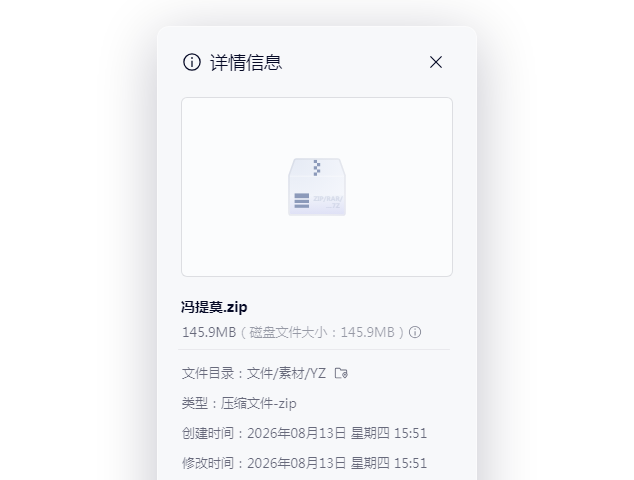634x480 pixels.
Task: Open the zip file preview thumbnail
Action: (317, 187)
